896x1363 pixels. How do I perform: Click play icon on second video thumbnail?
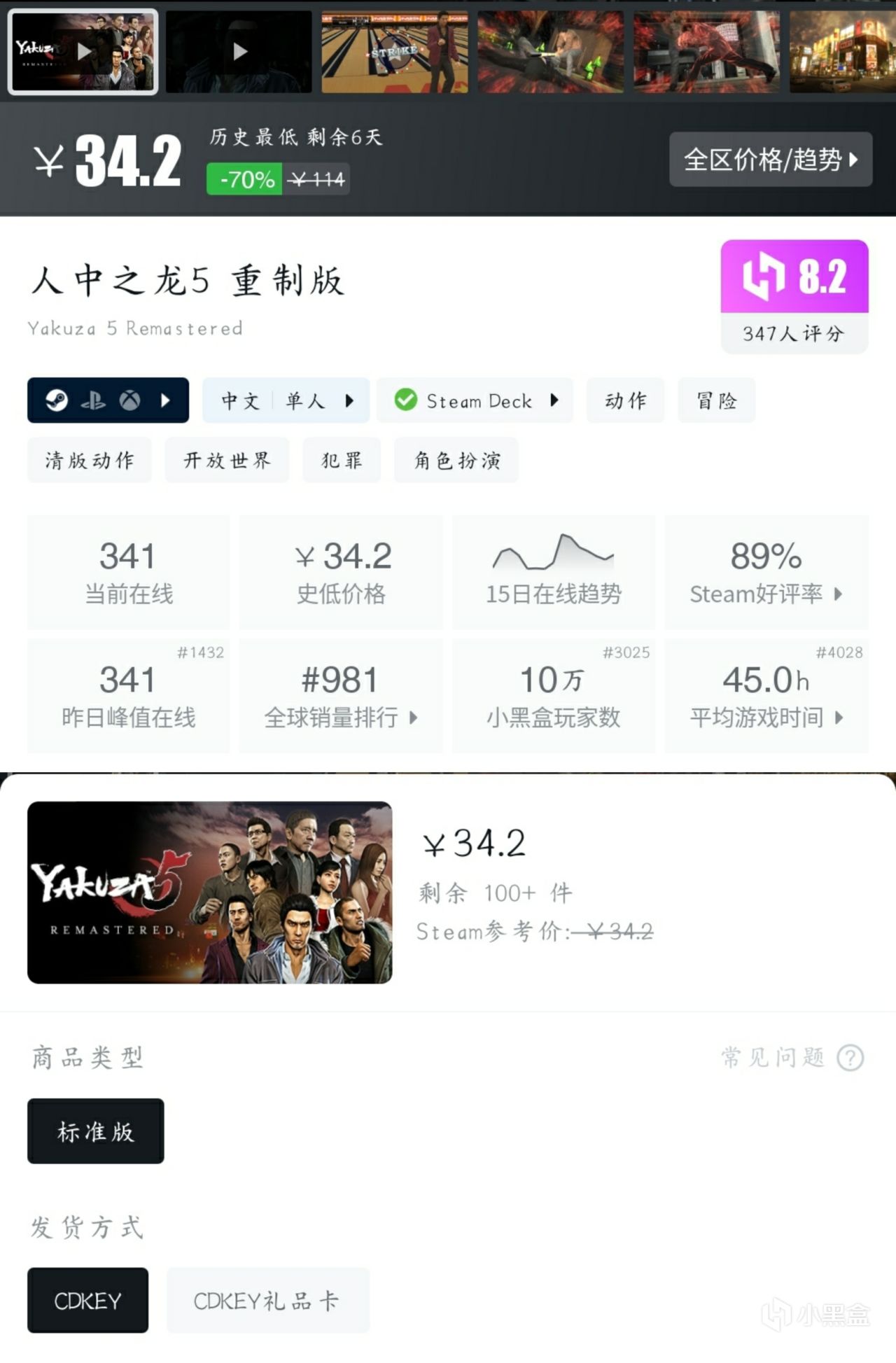click(241, 51)
